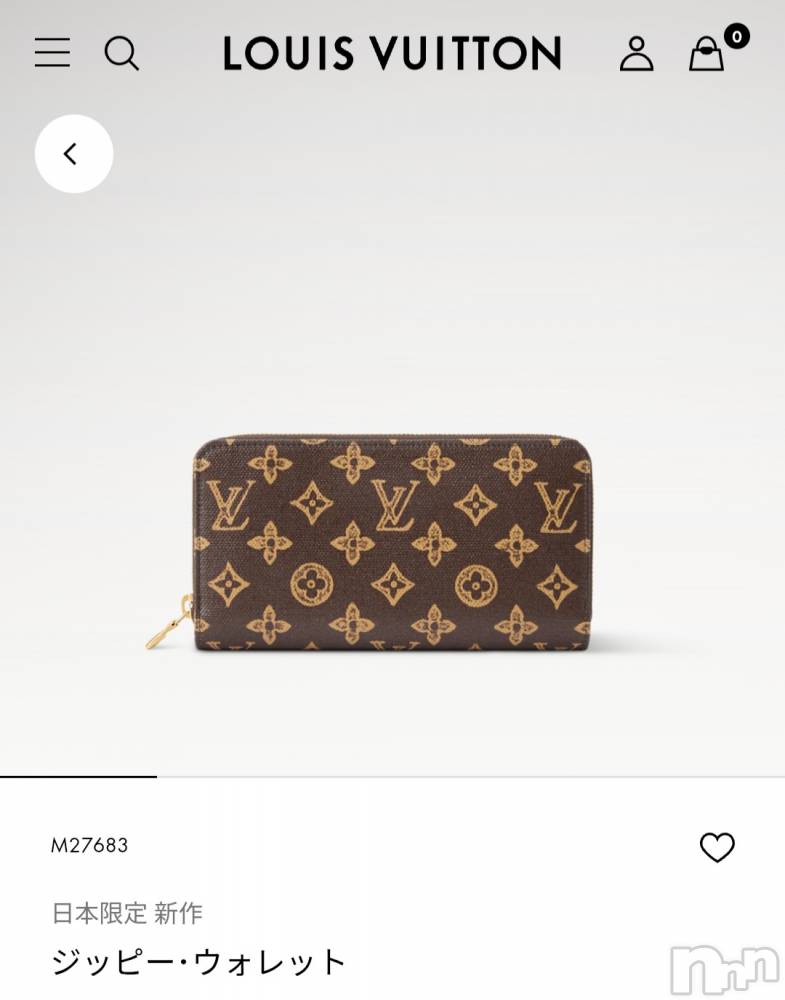Go to the account profile
The width and height of the screenshot is (785, 1000).
[636, 53]
